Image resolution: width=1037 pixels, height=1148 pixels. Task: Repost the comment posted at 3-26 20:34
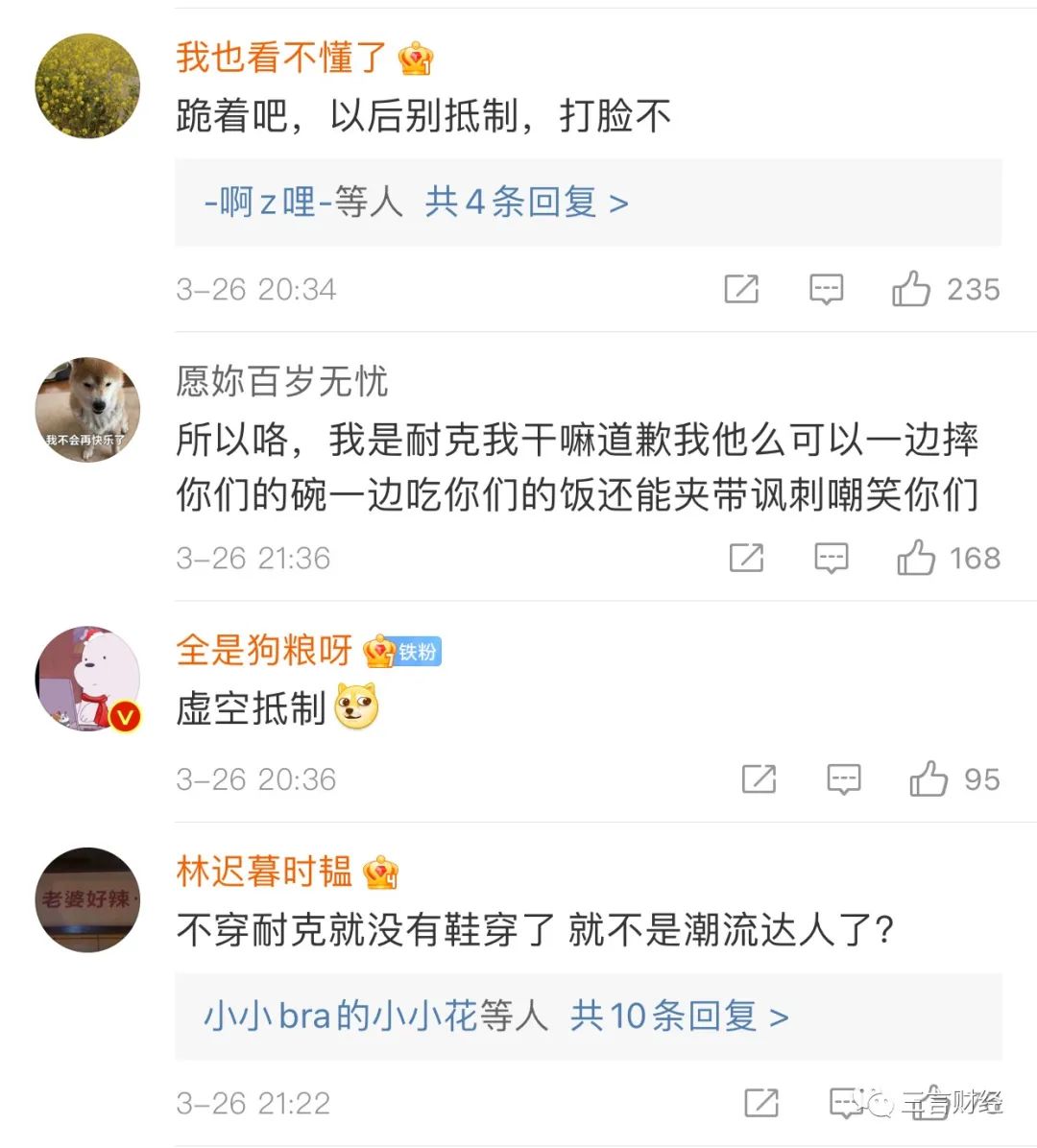coord(741,289)
